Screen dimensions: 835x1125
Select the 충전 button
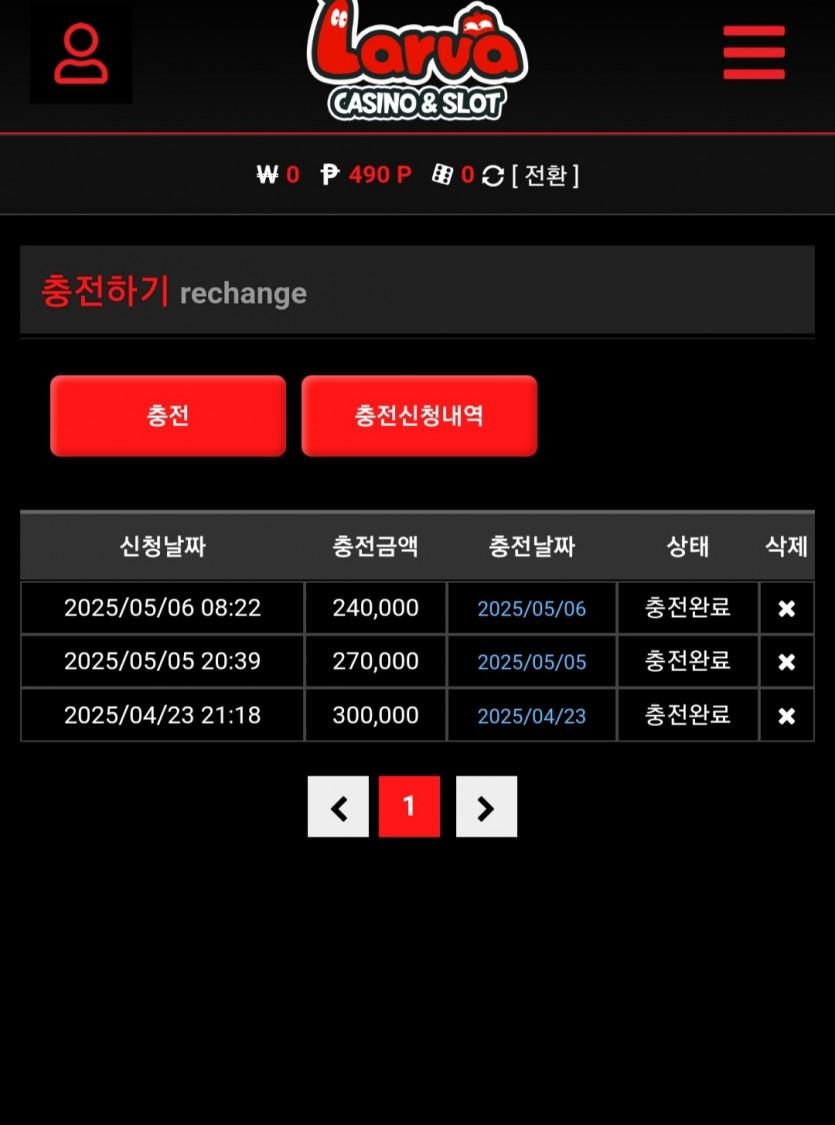click(x=168, y=416)
